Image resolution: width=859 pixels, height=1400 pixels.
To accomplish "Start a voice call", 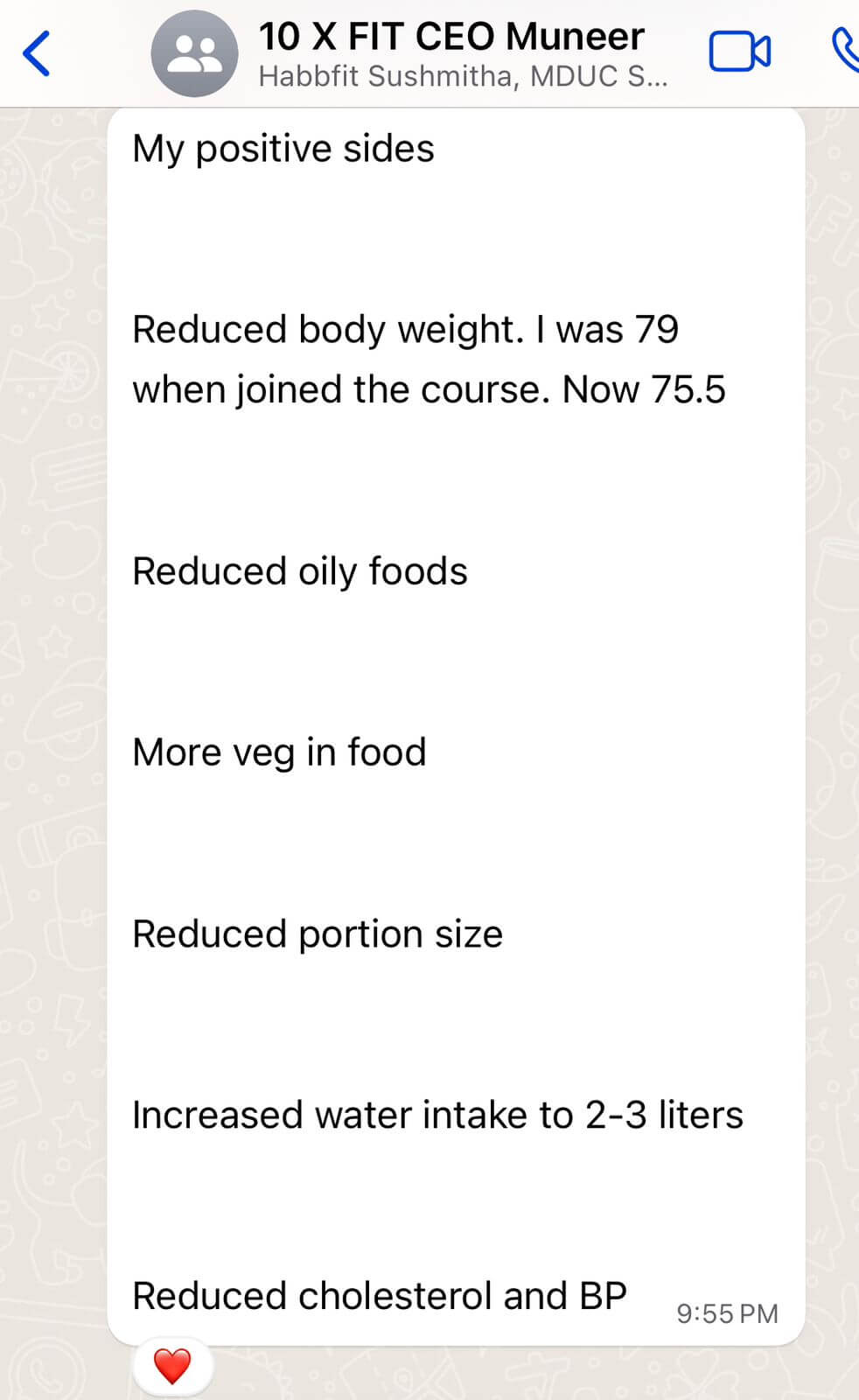I will (844, 51).
